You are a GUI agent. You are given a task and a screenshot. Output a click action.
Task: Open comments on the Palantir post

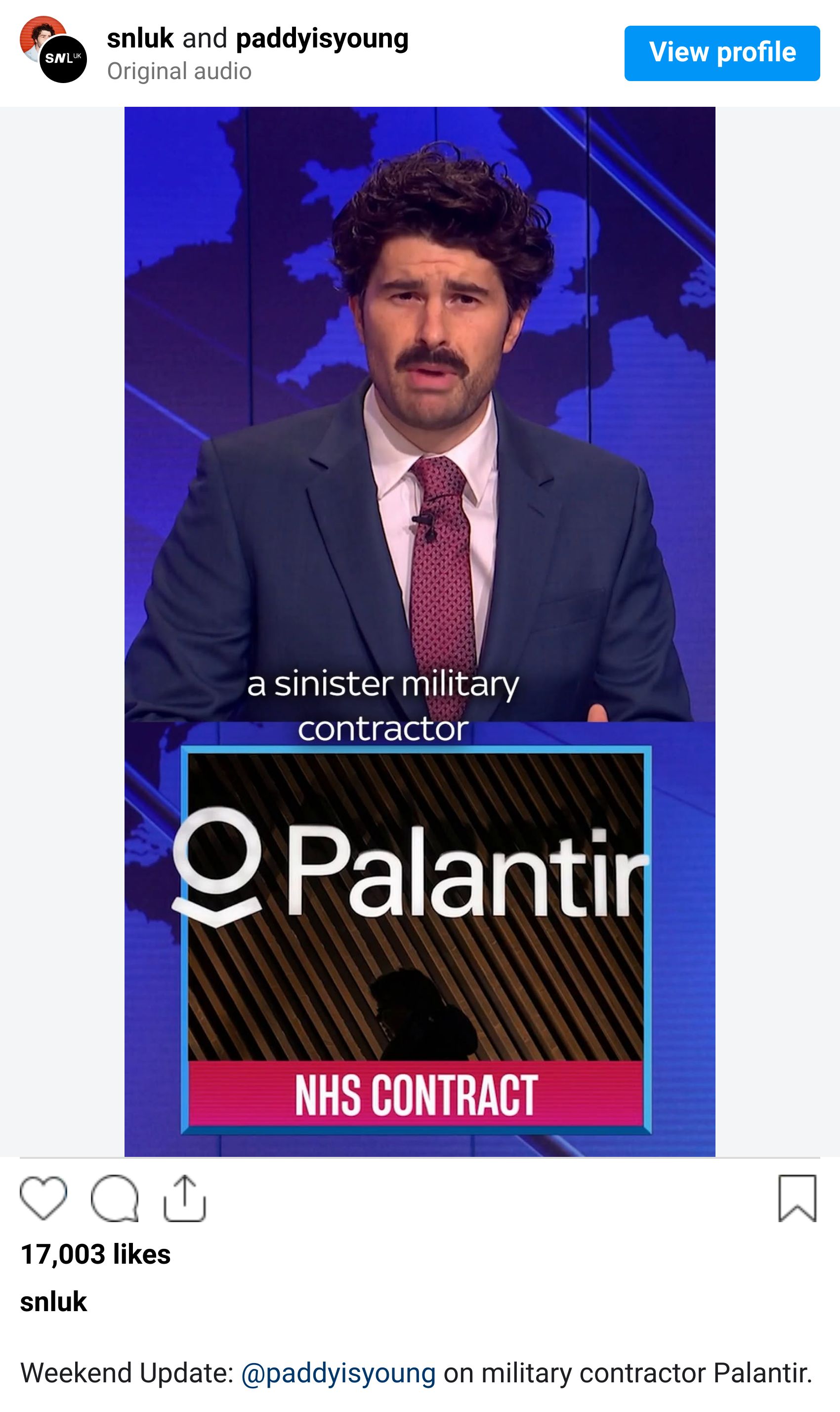tap(114, 1198)
